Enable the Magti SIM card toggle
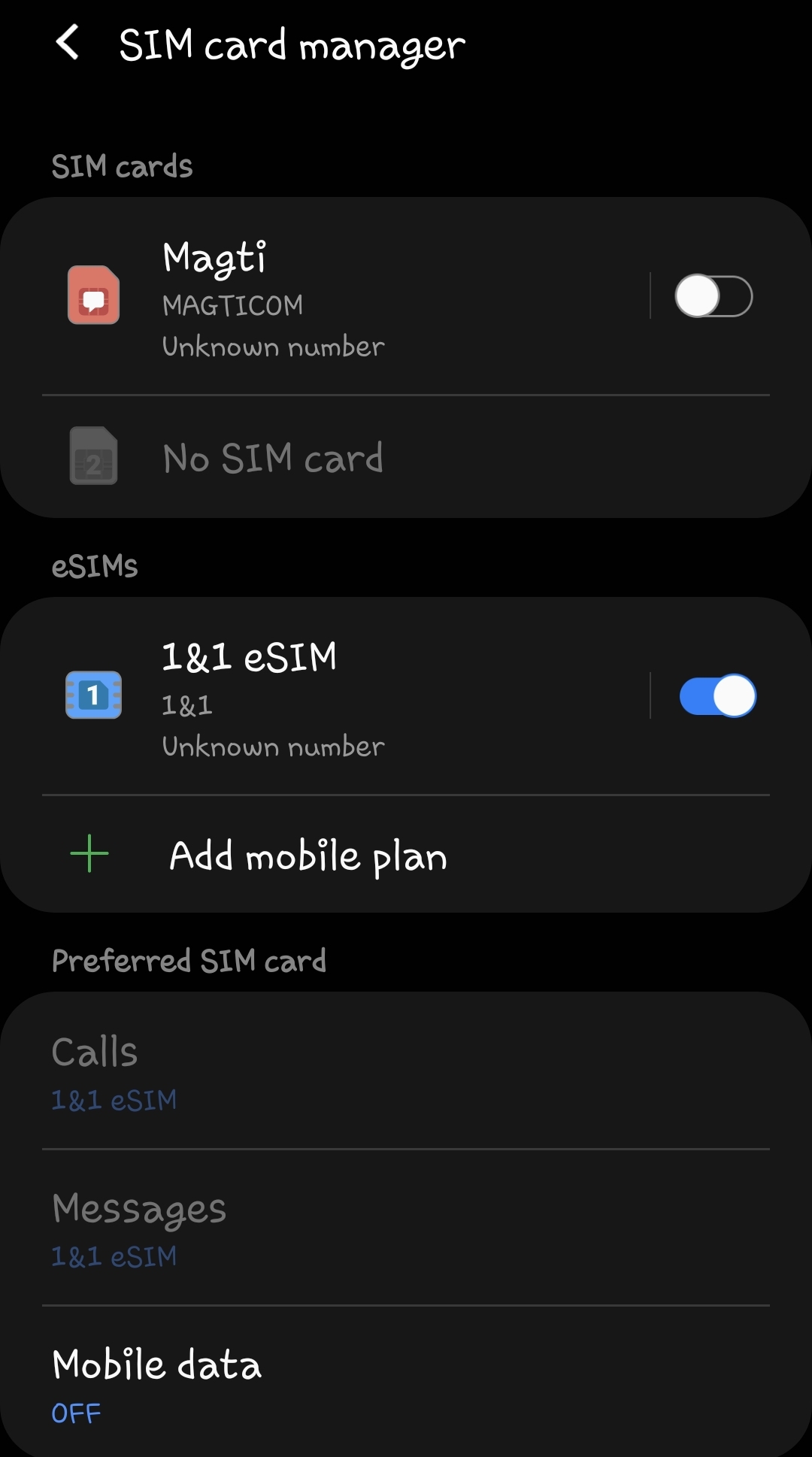 [713, 296]
